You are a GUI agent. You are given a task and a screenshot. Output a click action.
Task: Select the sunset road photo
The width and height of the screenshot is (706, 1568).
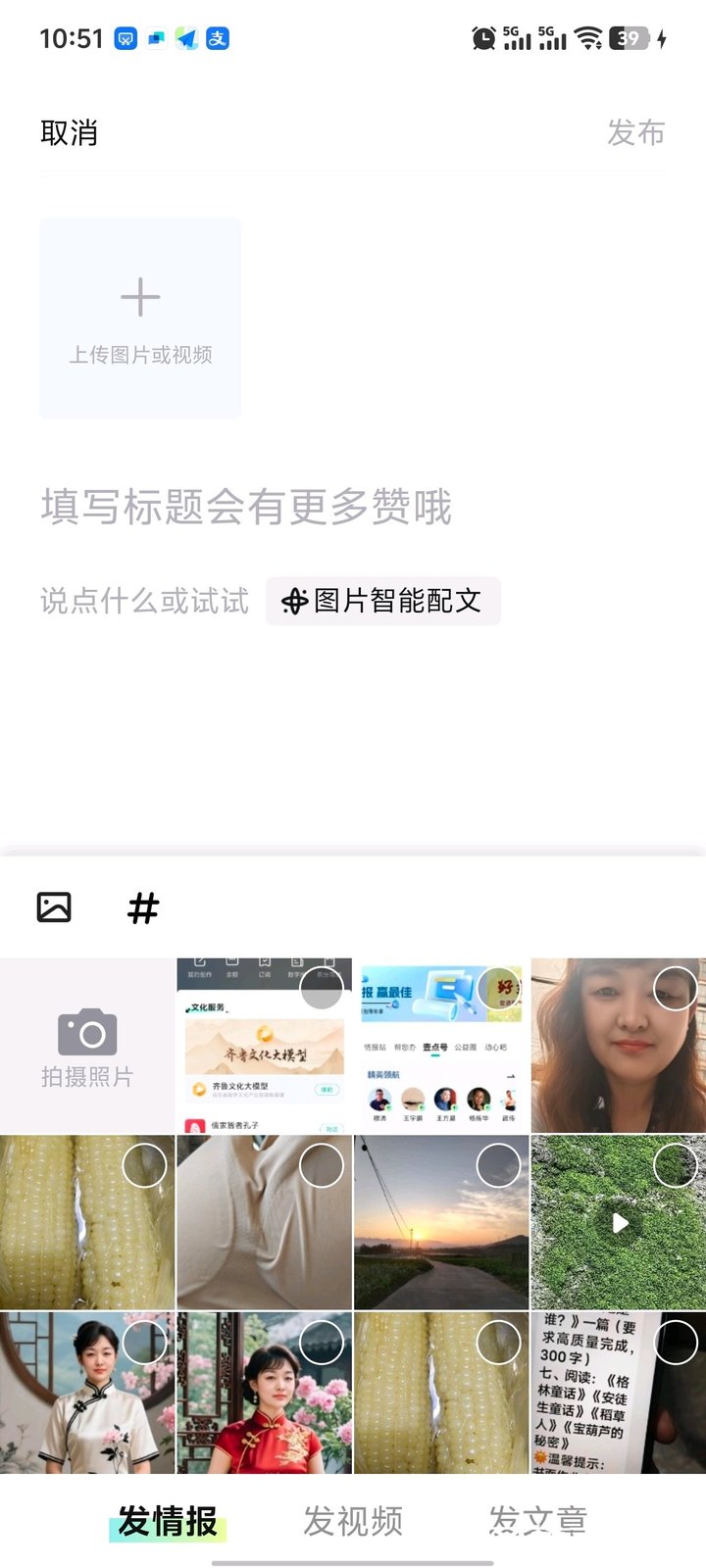click(498, 1165)
